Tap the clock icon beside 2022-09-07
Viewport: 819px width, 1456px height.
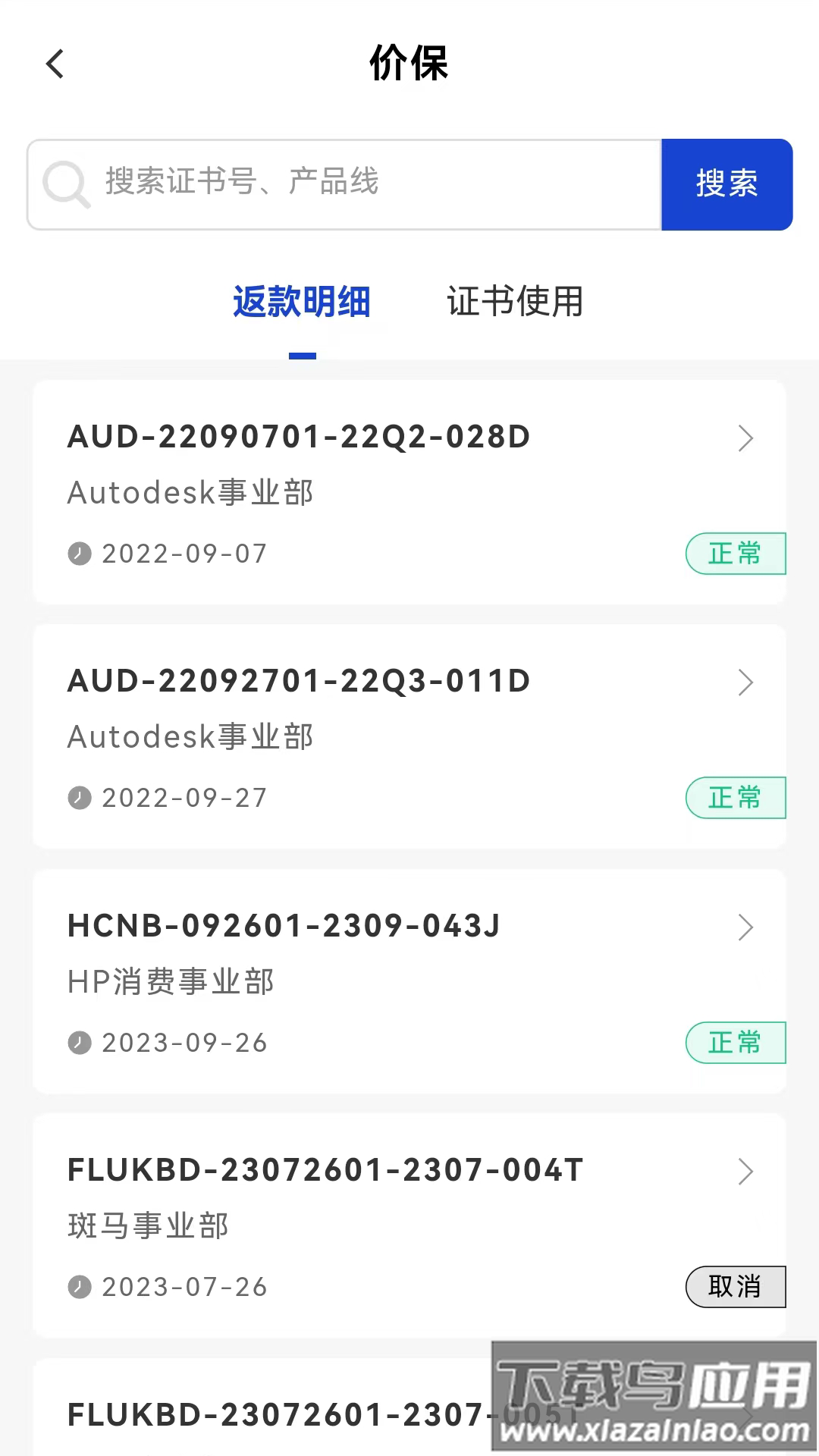pyautogui.click(x=78, y=554)
